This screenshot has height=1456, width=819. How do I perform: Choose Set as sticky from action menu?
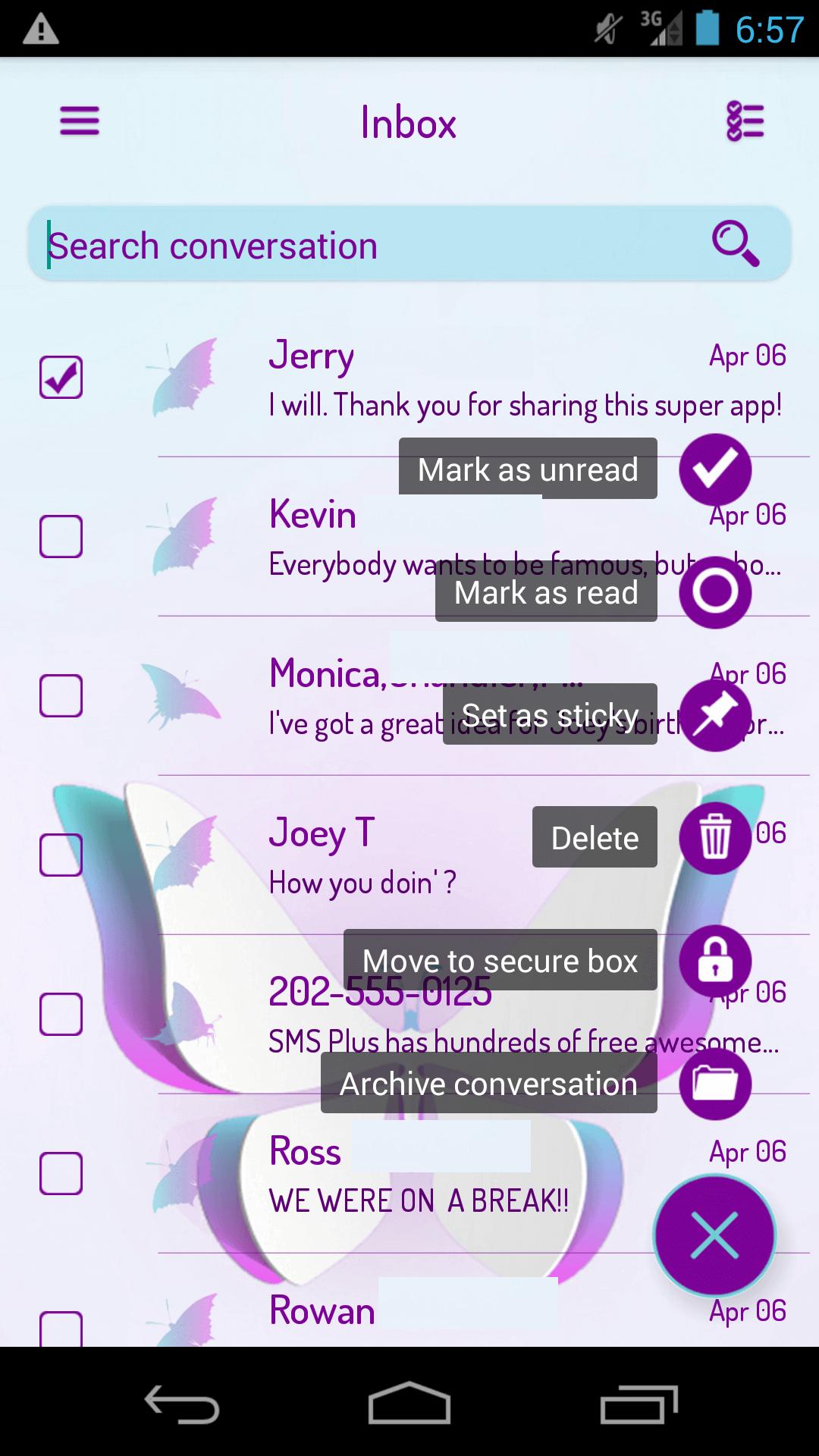pos(549,714)
